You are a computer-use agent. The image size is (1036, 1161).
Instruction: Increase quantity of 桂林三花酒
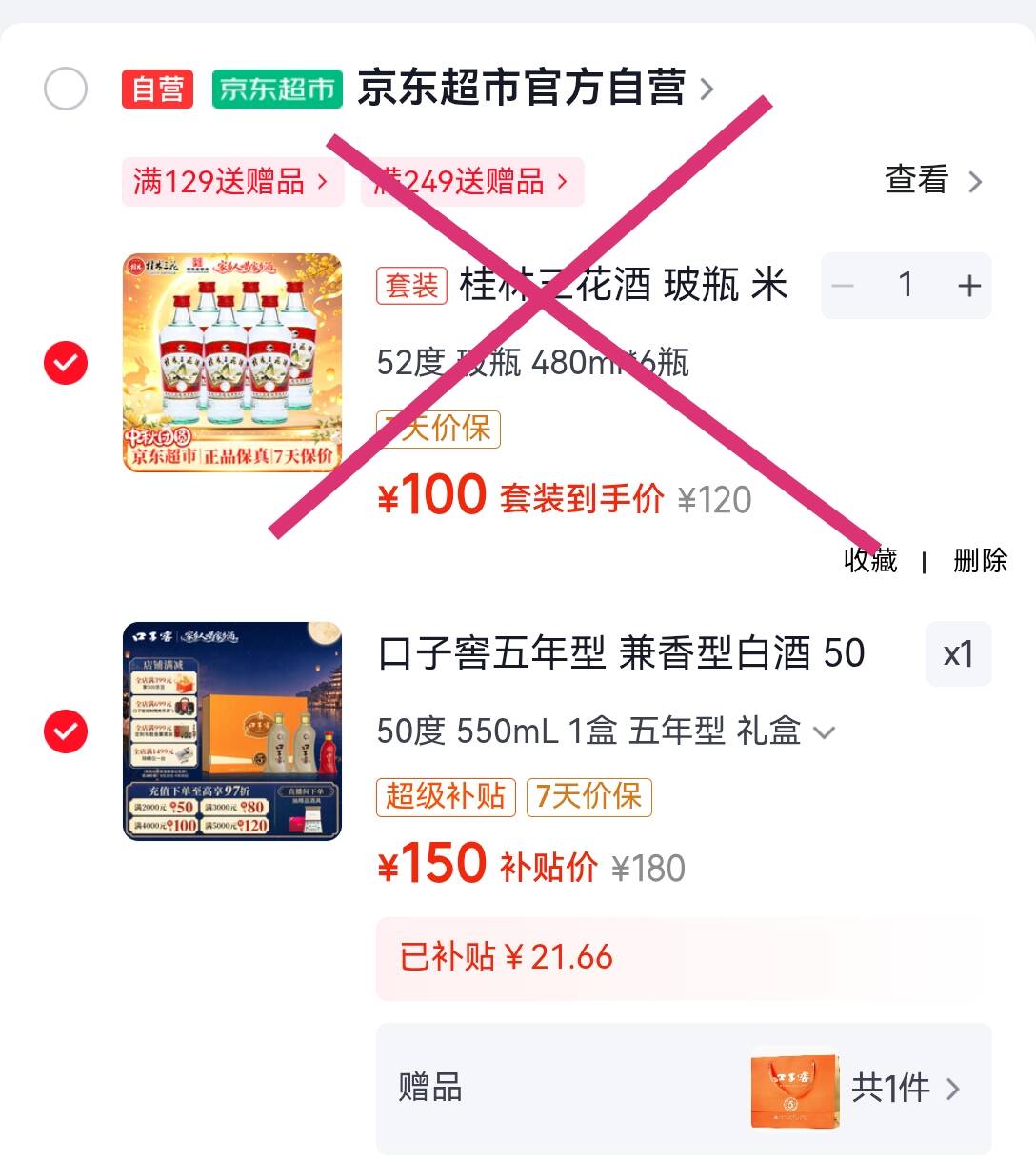tap(968, 285)
